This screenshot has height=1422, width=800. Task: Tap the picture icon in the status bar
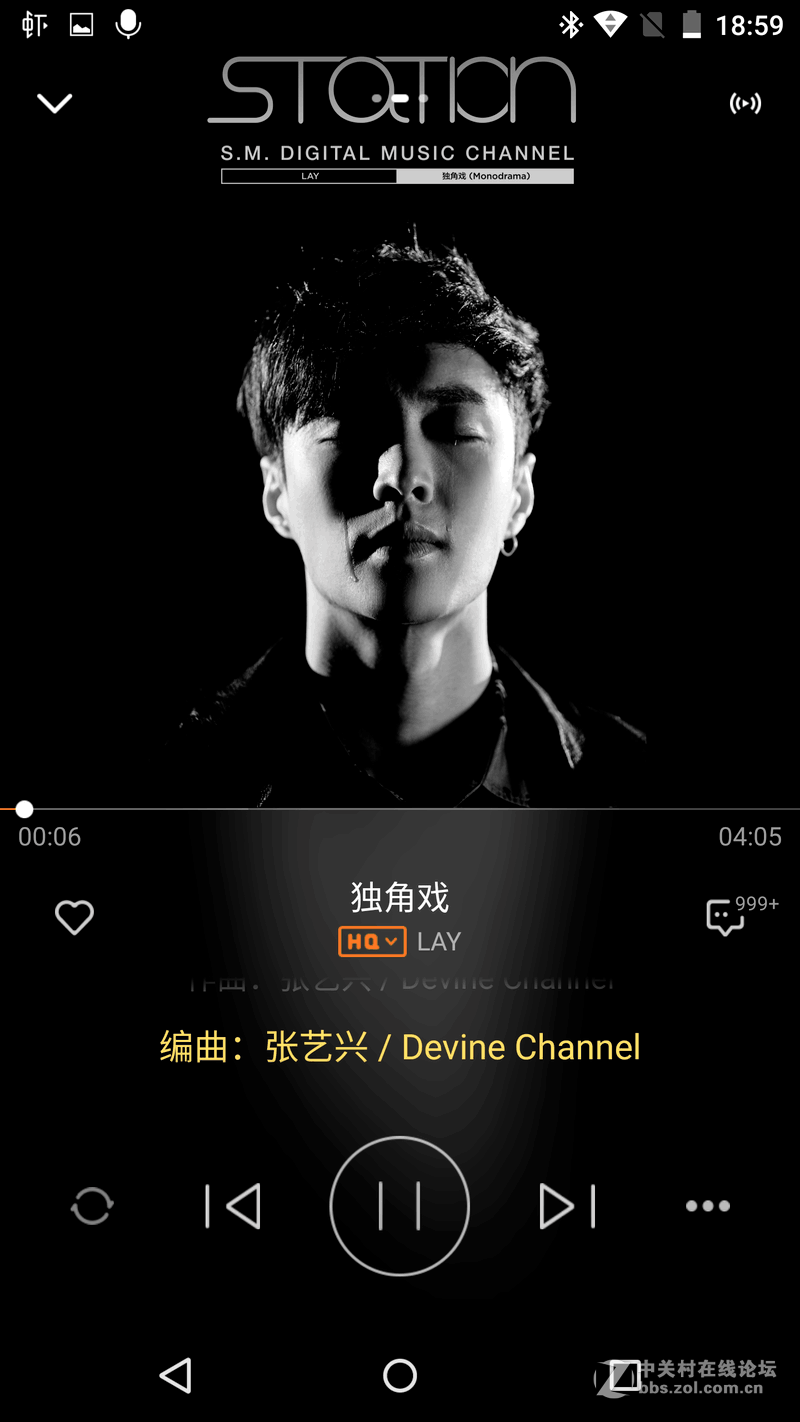click(x=80, y=25)
